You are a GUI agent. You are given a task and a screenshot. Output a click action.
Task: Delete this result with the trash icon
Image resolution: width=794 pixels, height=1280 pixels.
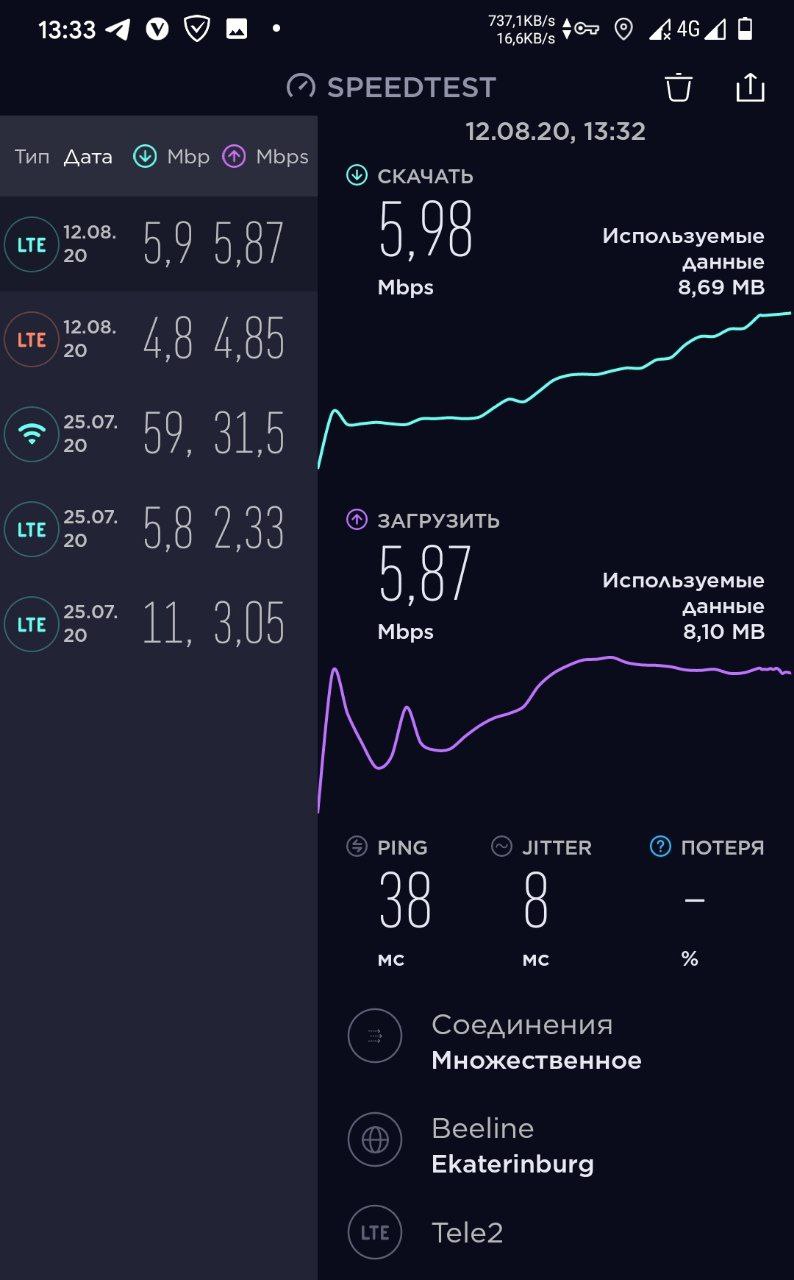pyautogui.click(x=679, y=88)
